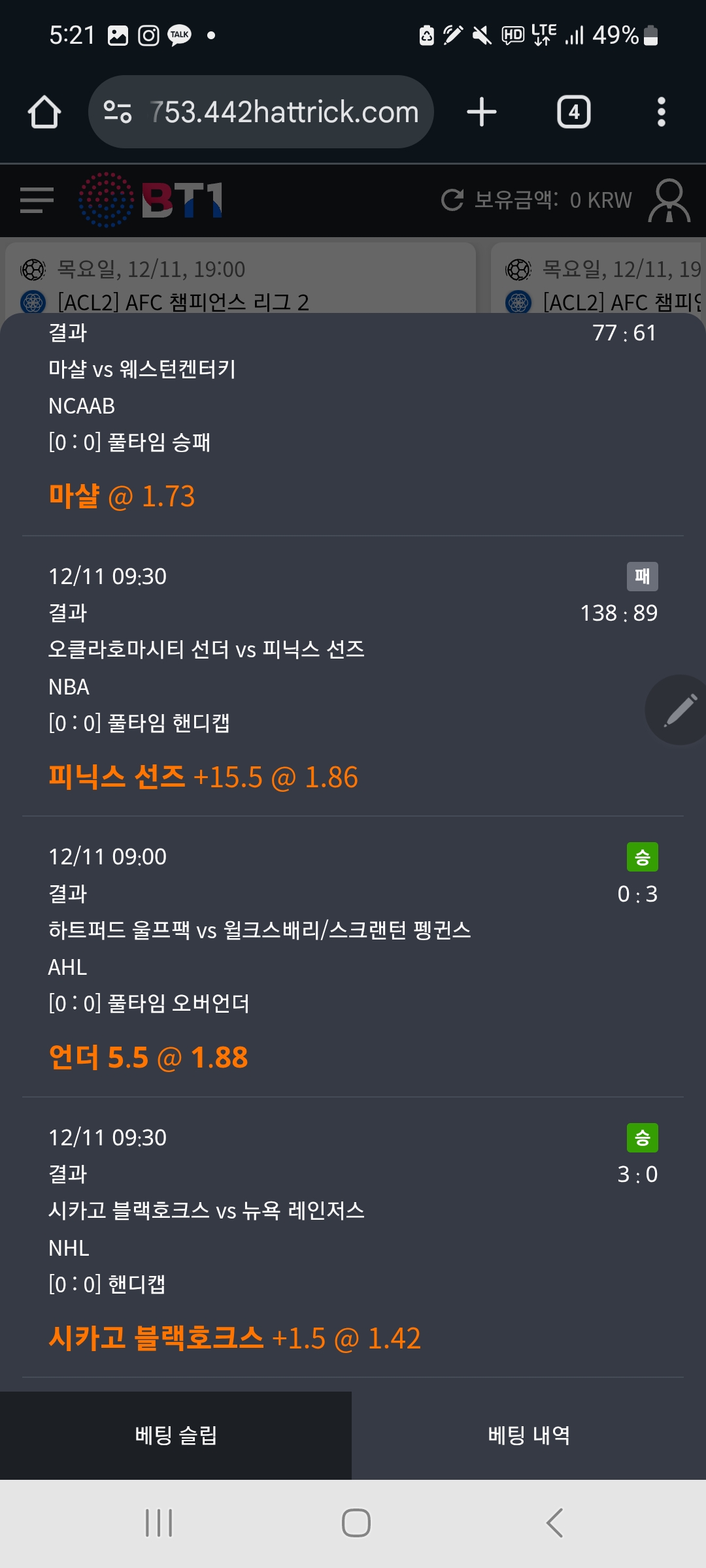Switch to the 베팅 슬립 tab
The height and width of the screenshot is (1568, 706).
pos(176,1435)
